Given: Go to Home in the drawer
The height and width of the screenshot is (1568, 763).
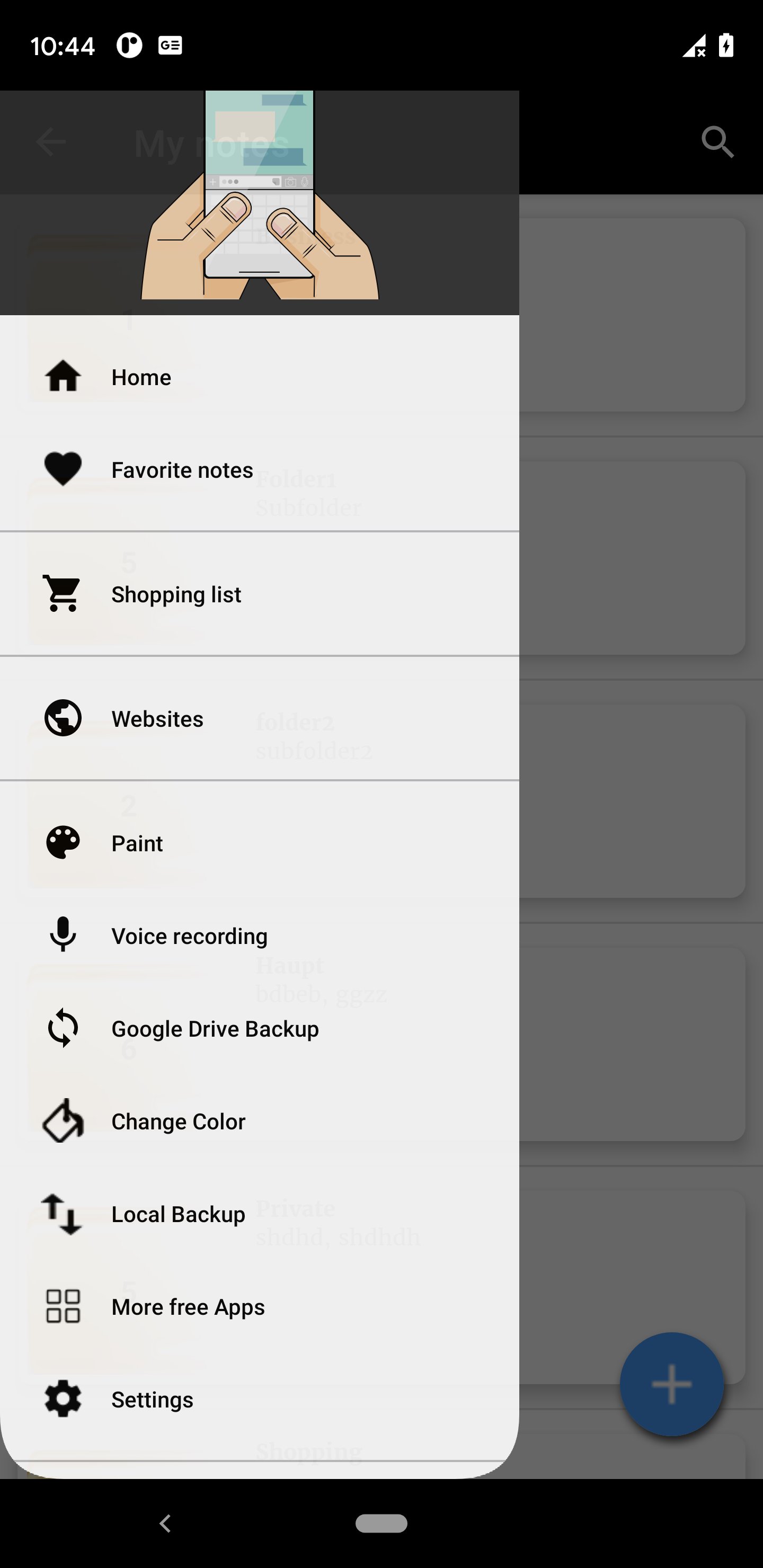Looking at the screenshot, I should point(260,377).
